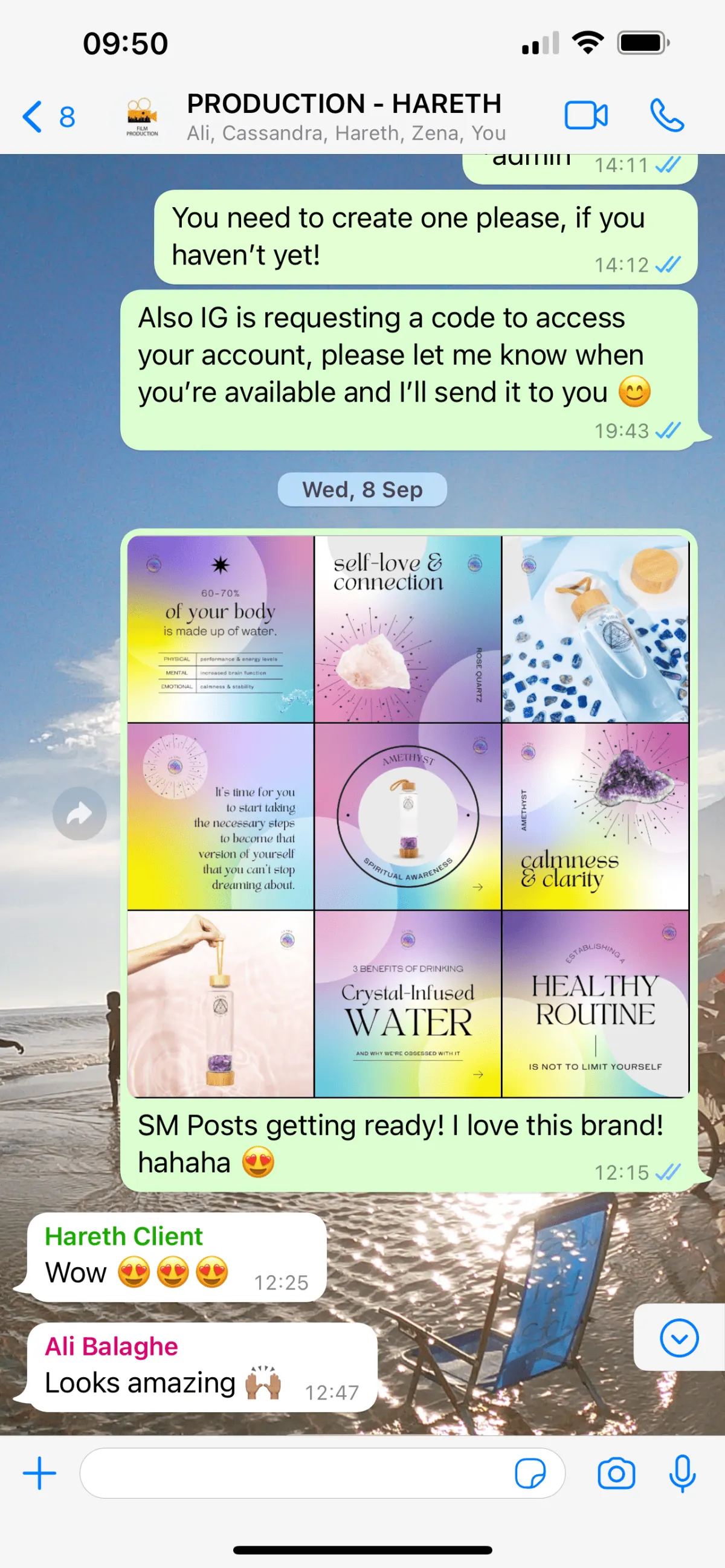Open the sticker picker
The width and height of the screenshot is (725, 1568).
tap(530, 1474)
